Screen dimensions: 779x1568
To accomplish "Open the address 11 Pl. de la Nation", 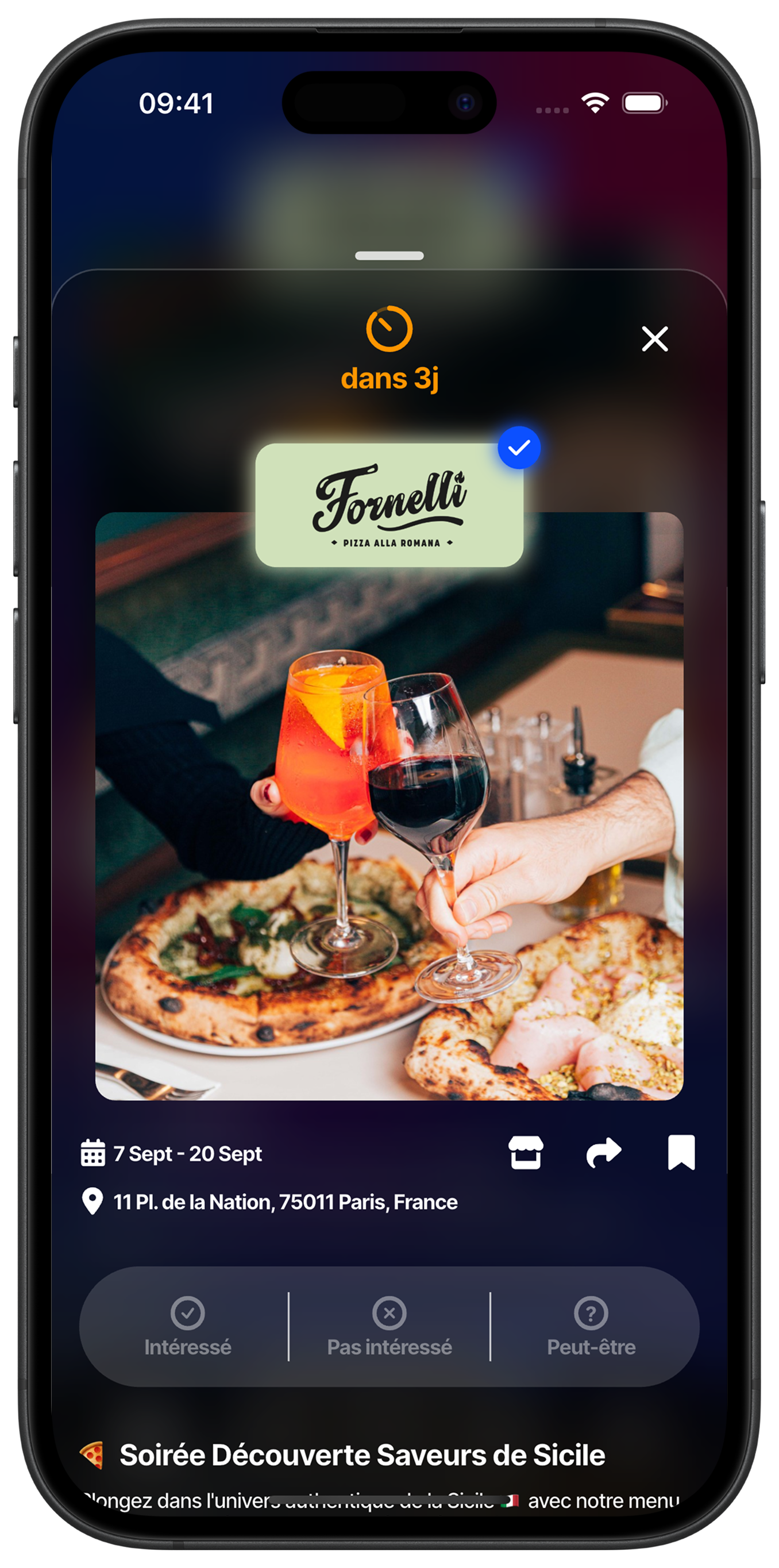I will coord(285,1202).
